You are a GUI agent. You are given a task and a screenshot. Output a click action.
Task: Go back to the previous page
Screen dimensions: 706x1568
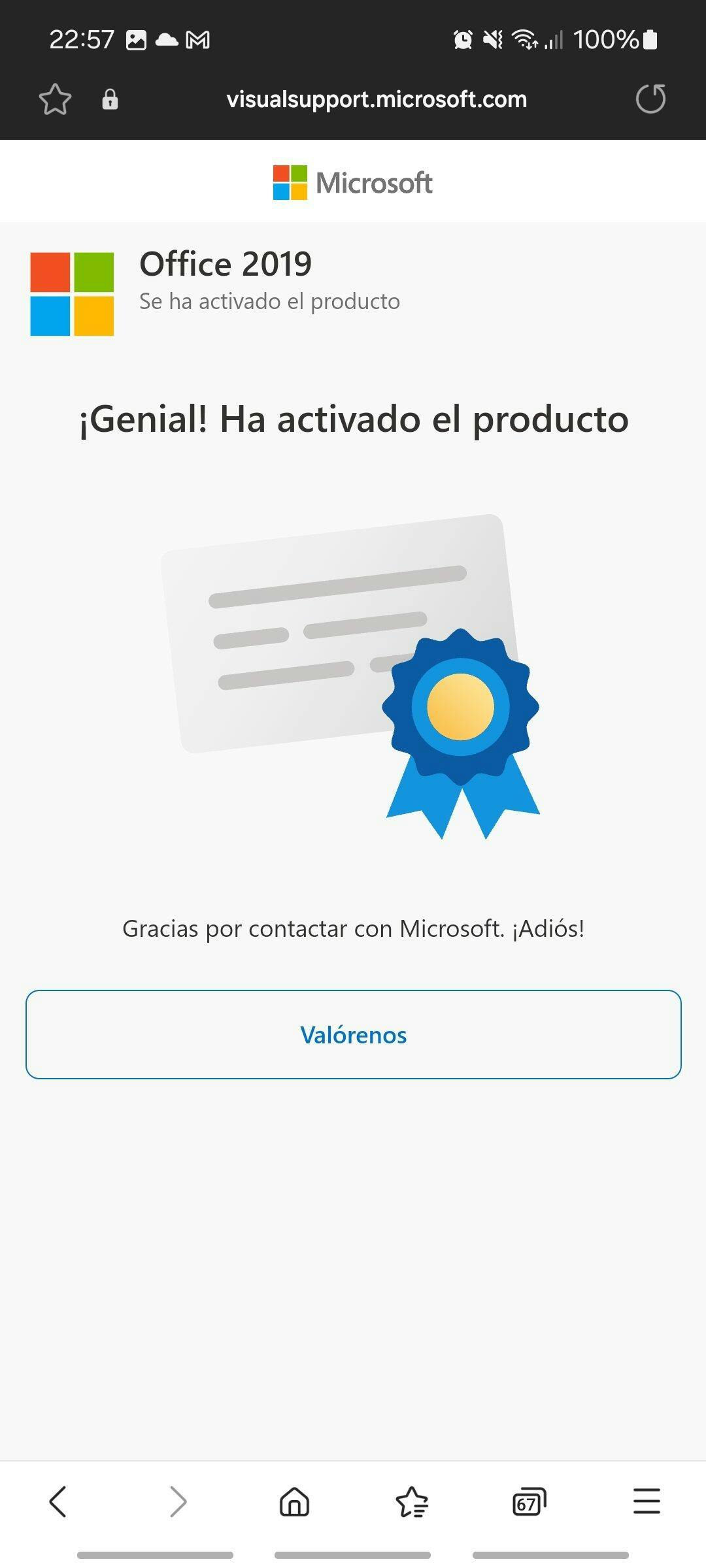point(58,1501)
